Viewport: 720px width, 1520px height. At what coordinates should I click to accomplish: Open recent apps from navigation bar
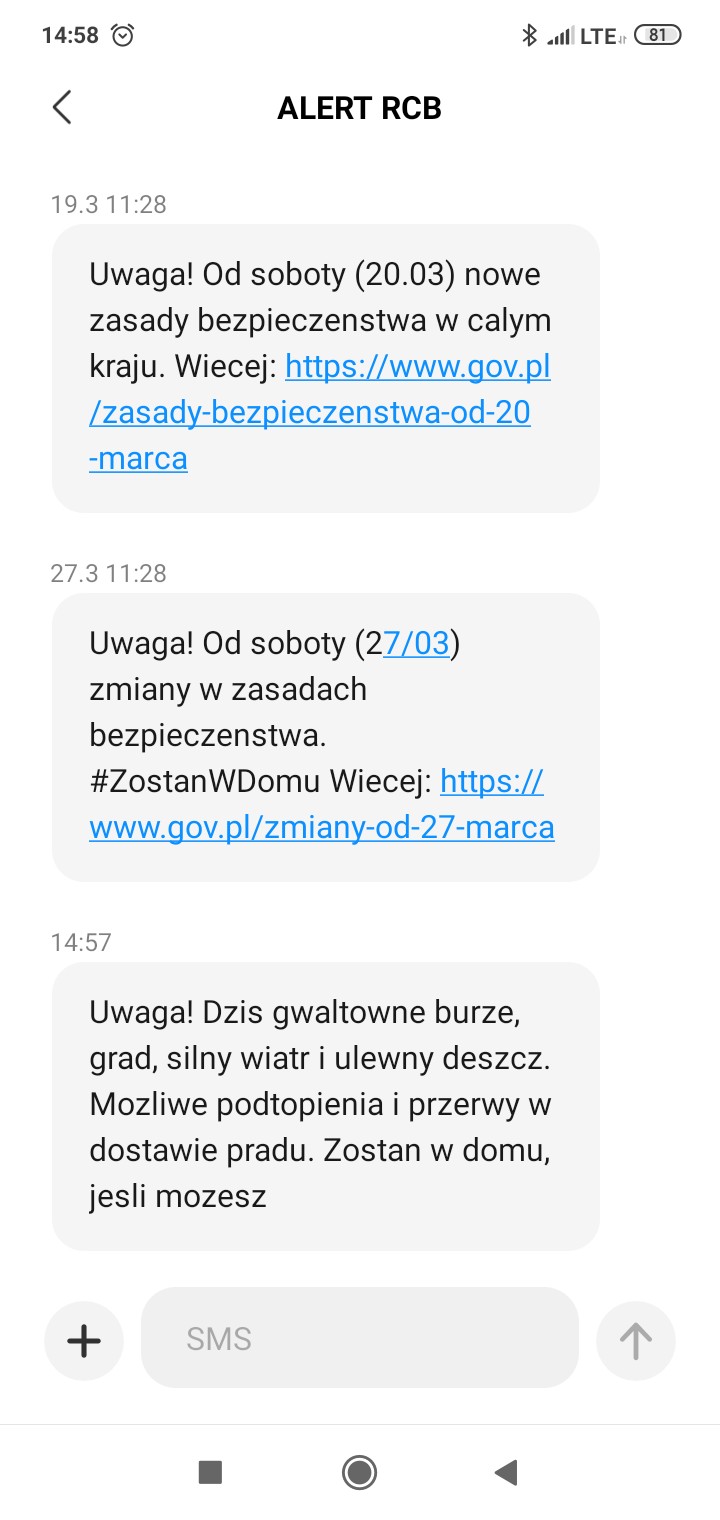tap(210, 1471)
